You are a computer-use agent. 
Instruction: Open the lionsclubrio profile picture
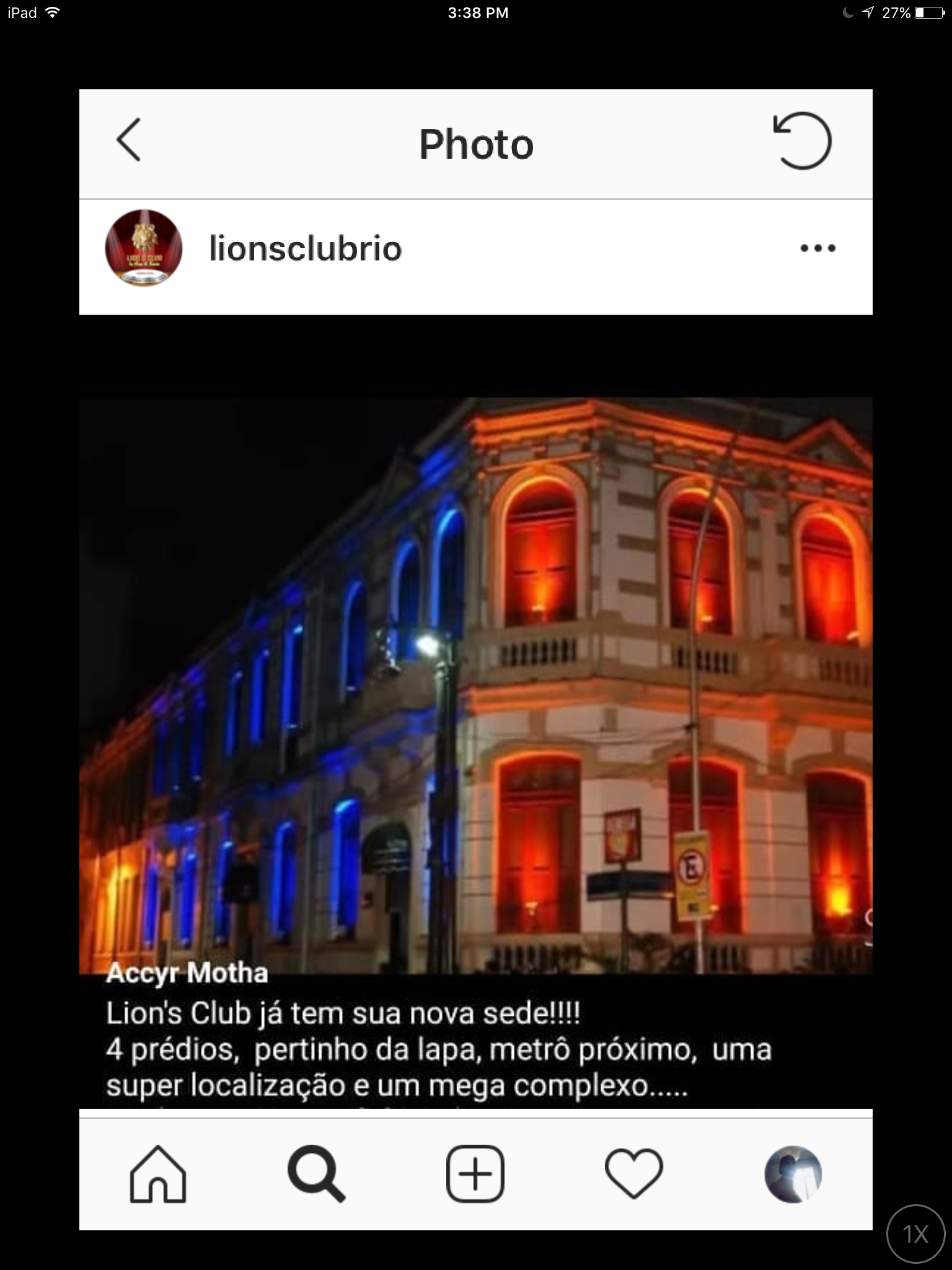click(144, 248)
